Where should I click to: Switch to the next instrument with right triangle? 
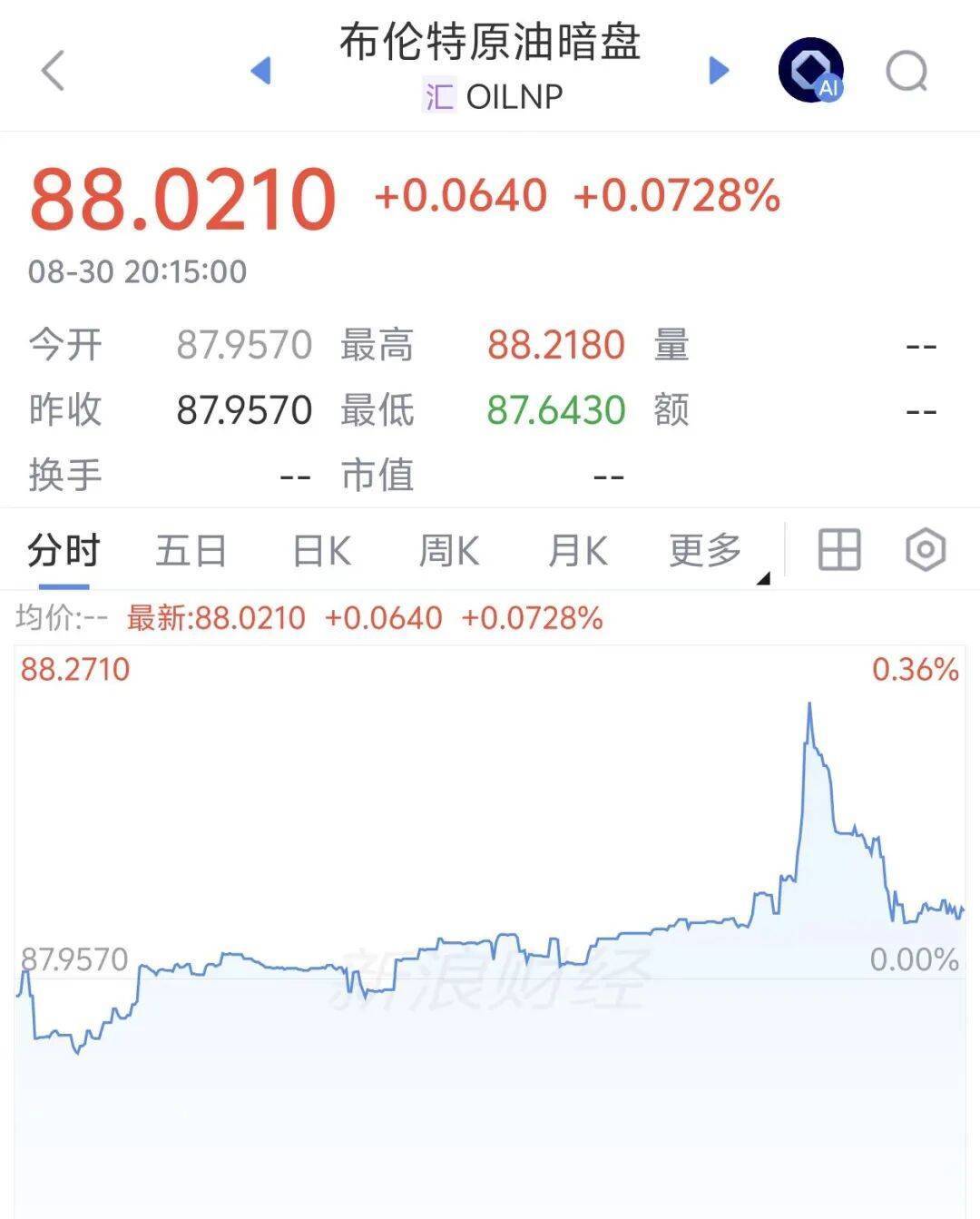719,70
